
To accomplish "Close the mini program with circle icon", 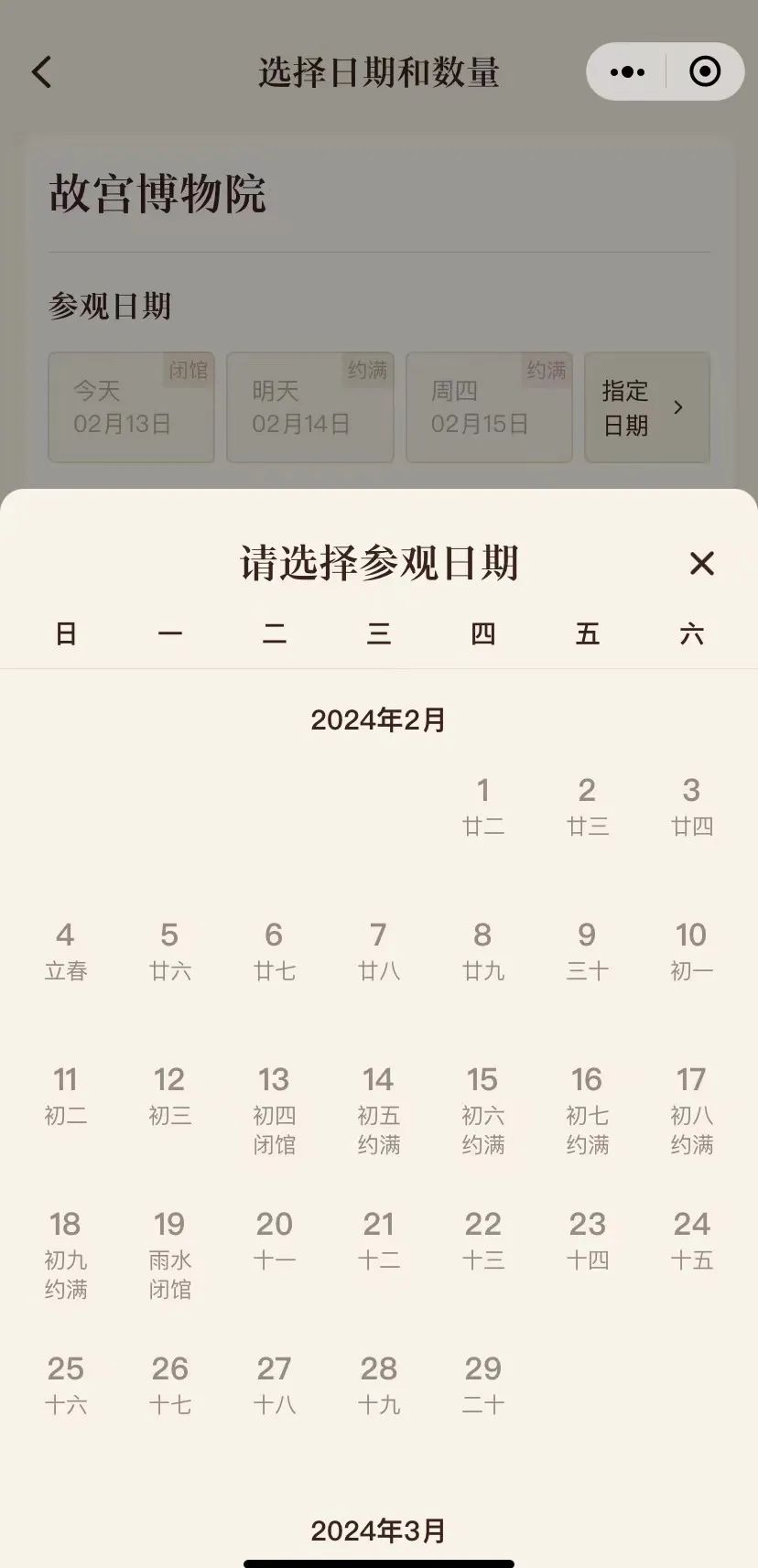I will 705,71.
